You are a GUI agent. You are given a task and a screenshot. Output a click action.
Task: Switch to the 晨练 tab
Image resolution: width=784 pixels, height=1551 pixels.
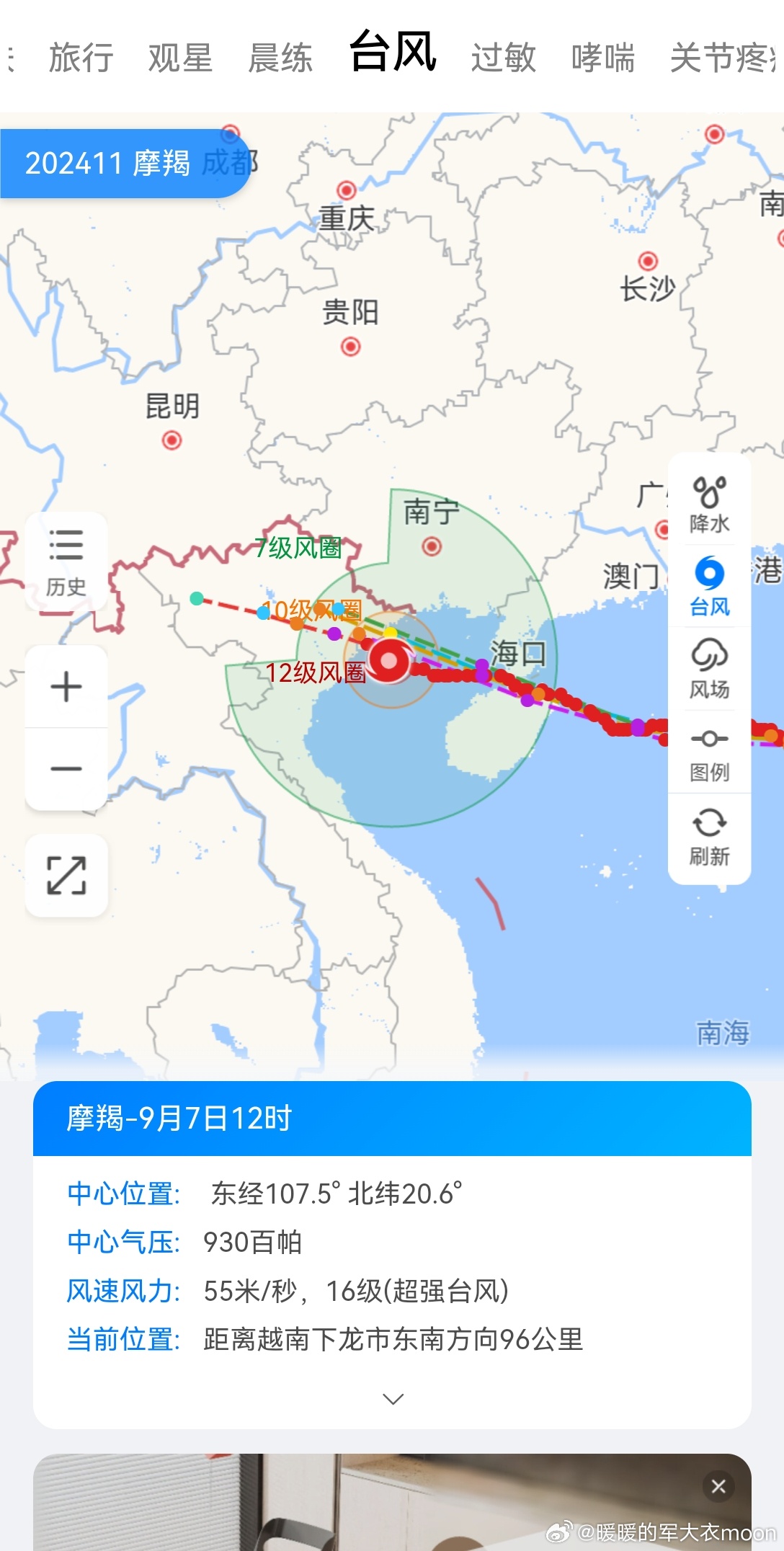[280, 58]
